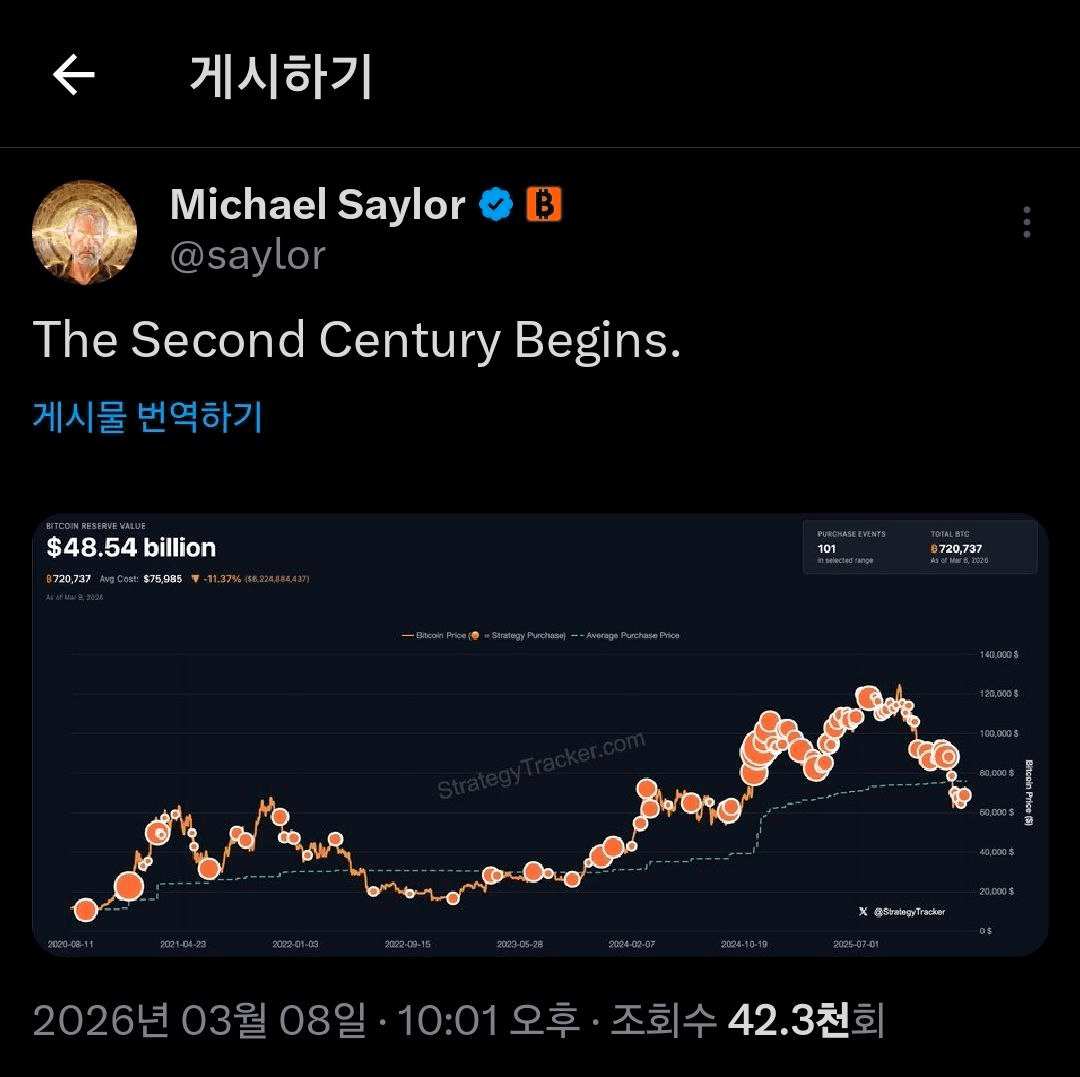The height and width of the screenshot is (1077, 1080).
Task: Open the @saylor profile name
Action: 248,256
